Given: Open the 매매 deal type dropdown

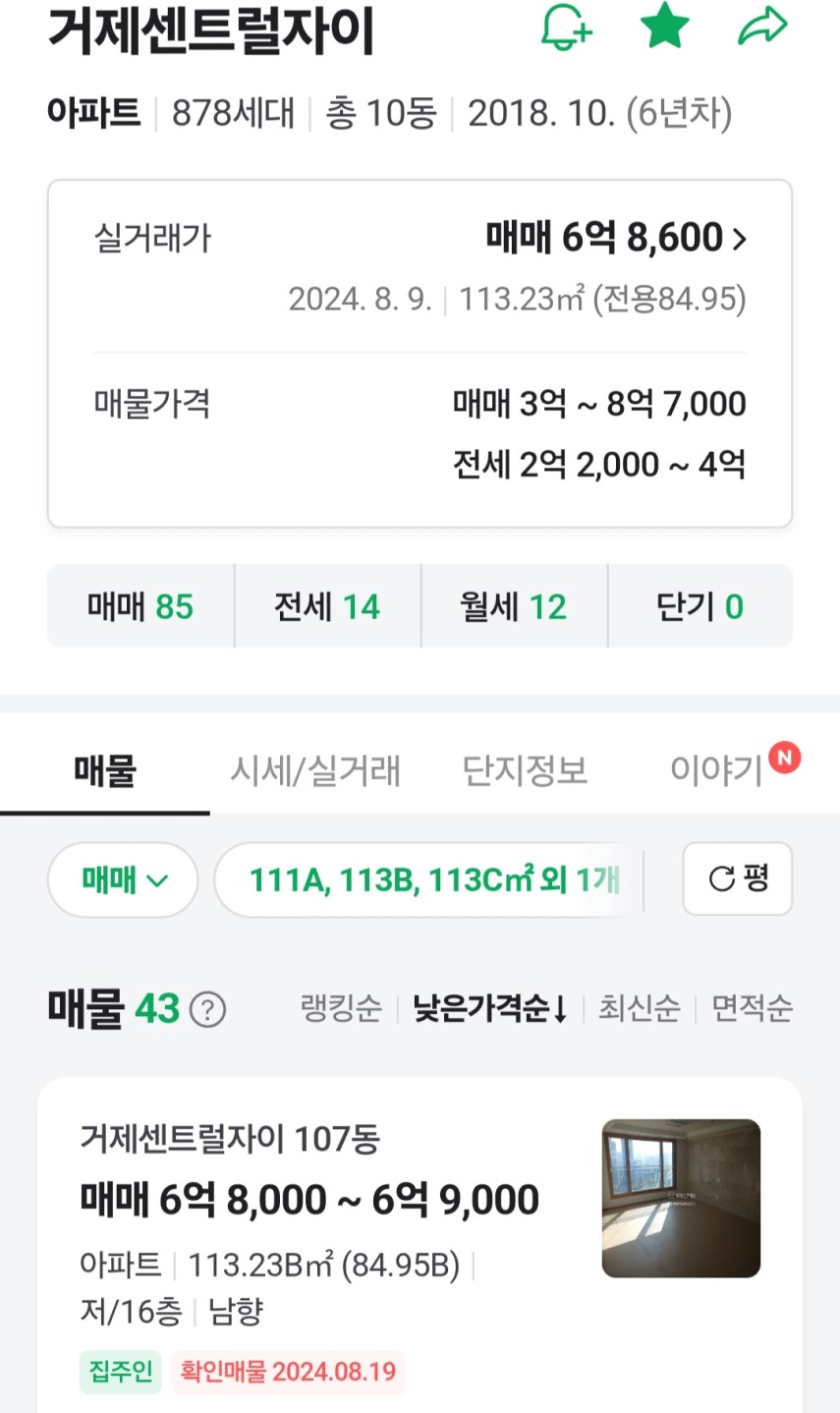Looking at the screenshot, I should [x=123, y=879].
